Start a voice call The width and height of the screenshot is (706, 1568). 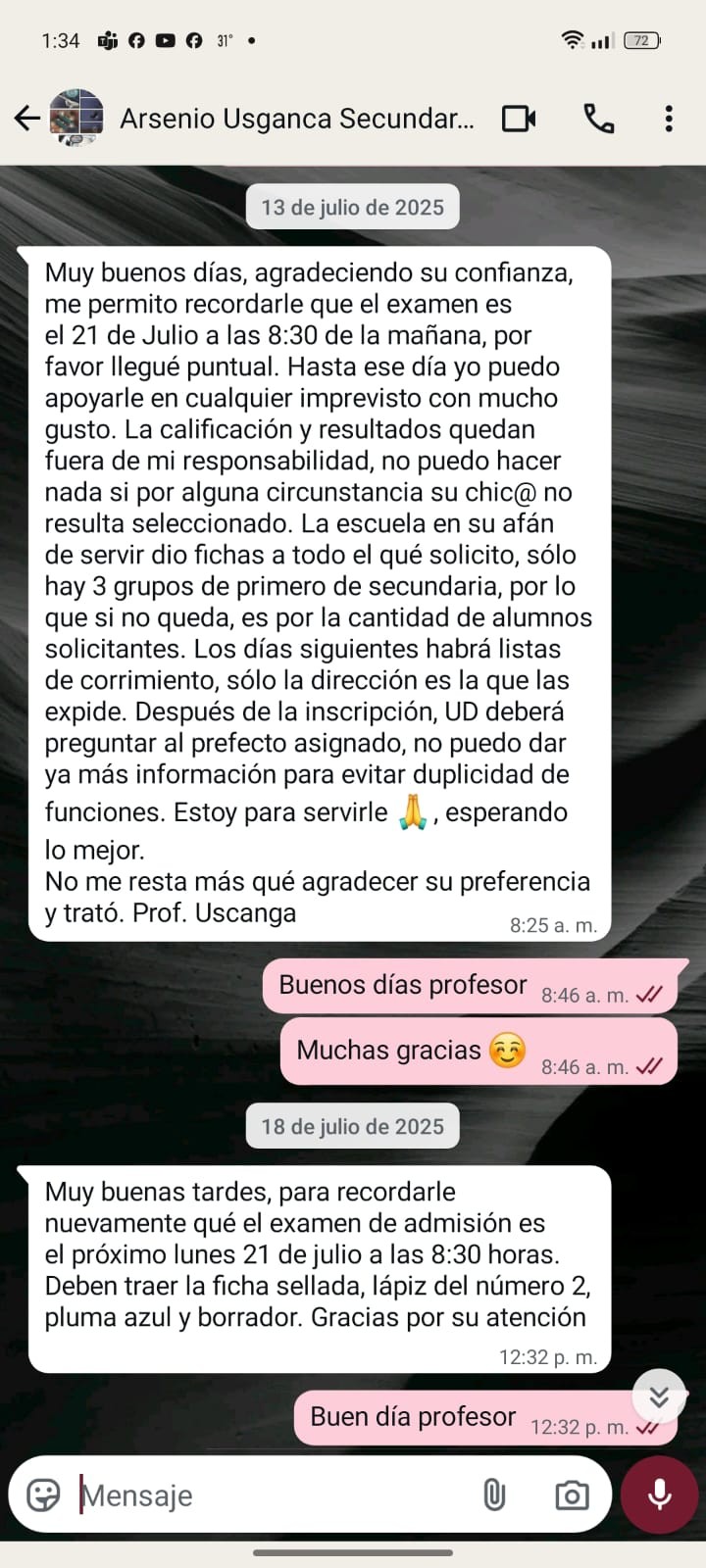pyautogui.click(x=598, y=119)
